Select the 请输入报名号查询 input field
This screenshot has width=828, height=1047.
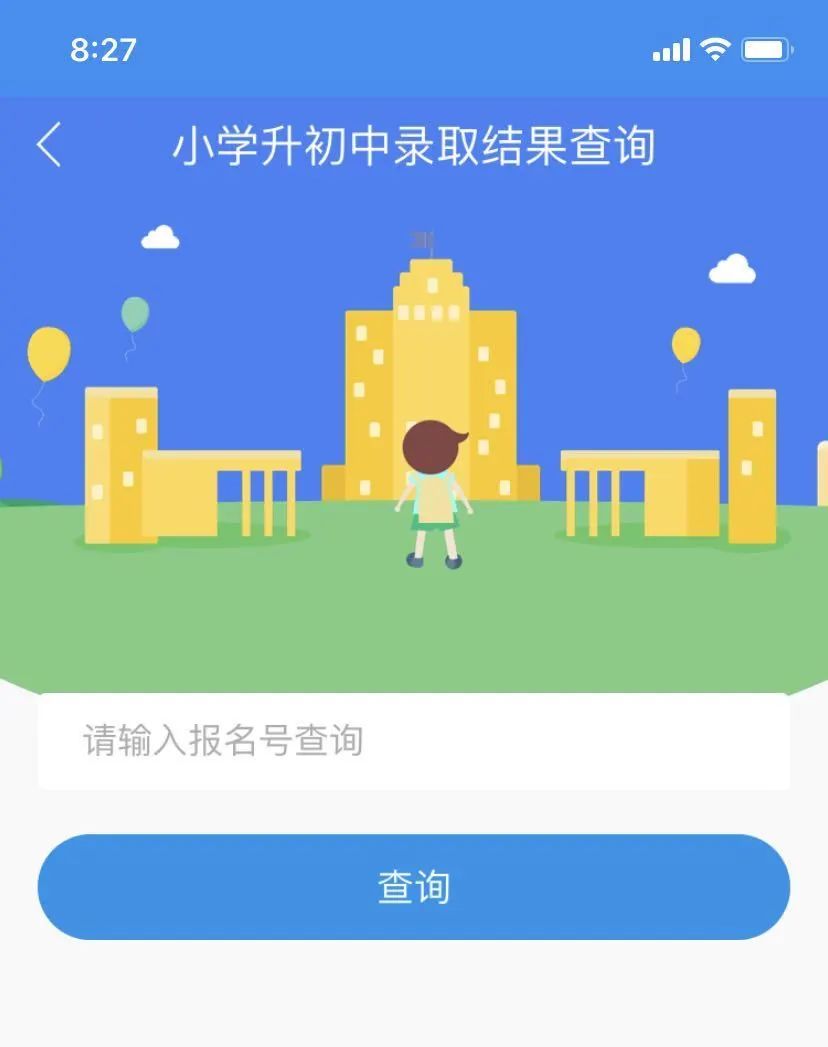pos(414,742)
